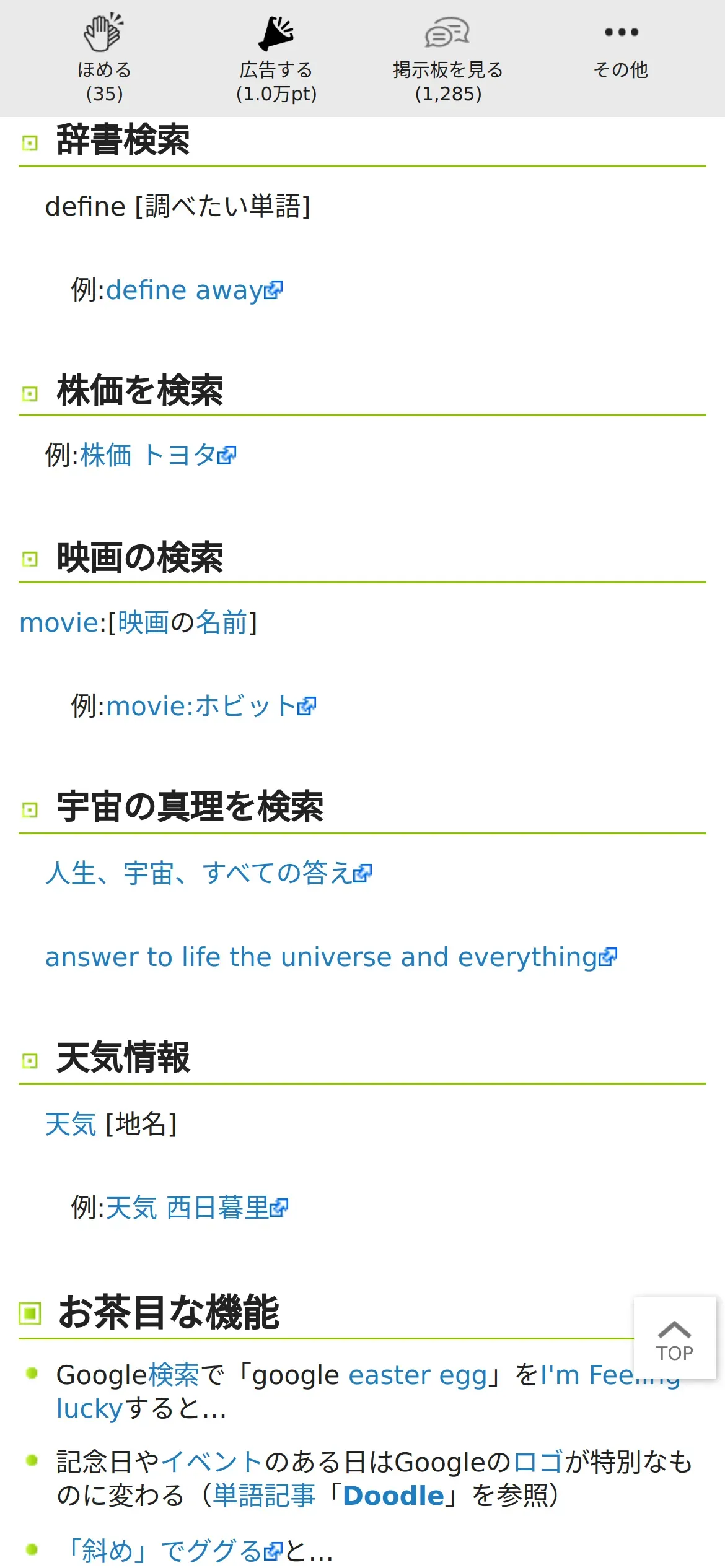Tap the ほめる clap button
The height and width of the screenshot is (1568, 725).
104,57
